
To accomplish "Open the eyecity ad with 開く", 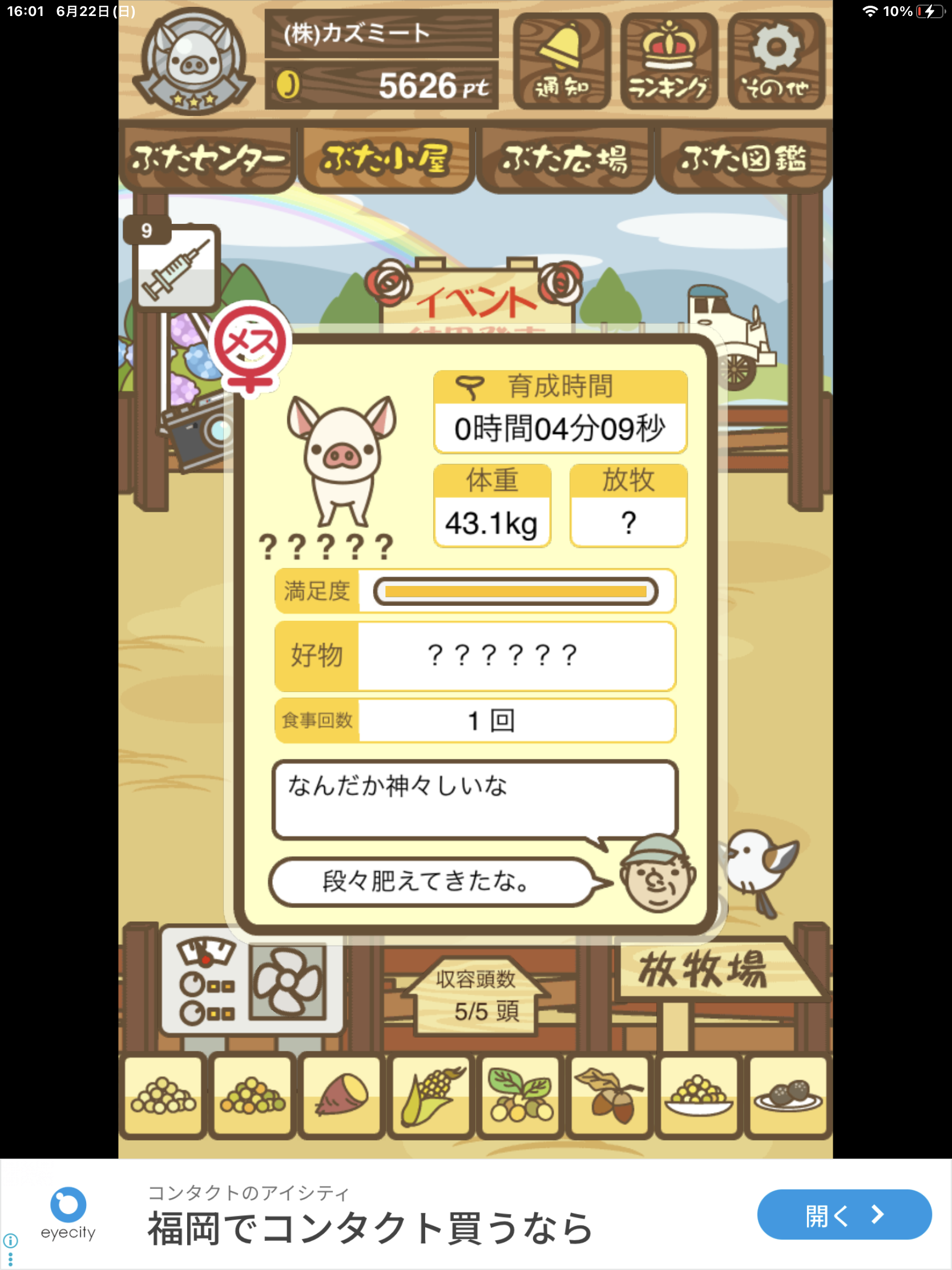I will click(844, 1214).
